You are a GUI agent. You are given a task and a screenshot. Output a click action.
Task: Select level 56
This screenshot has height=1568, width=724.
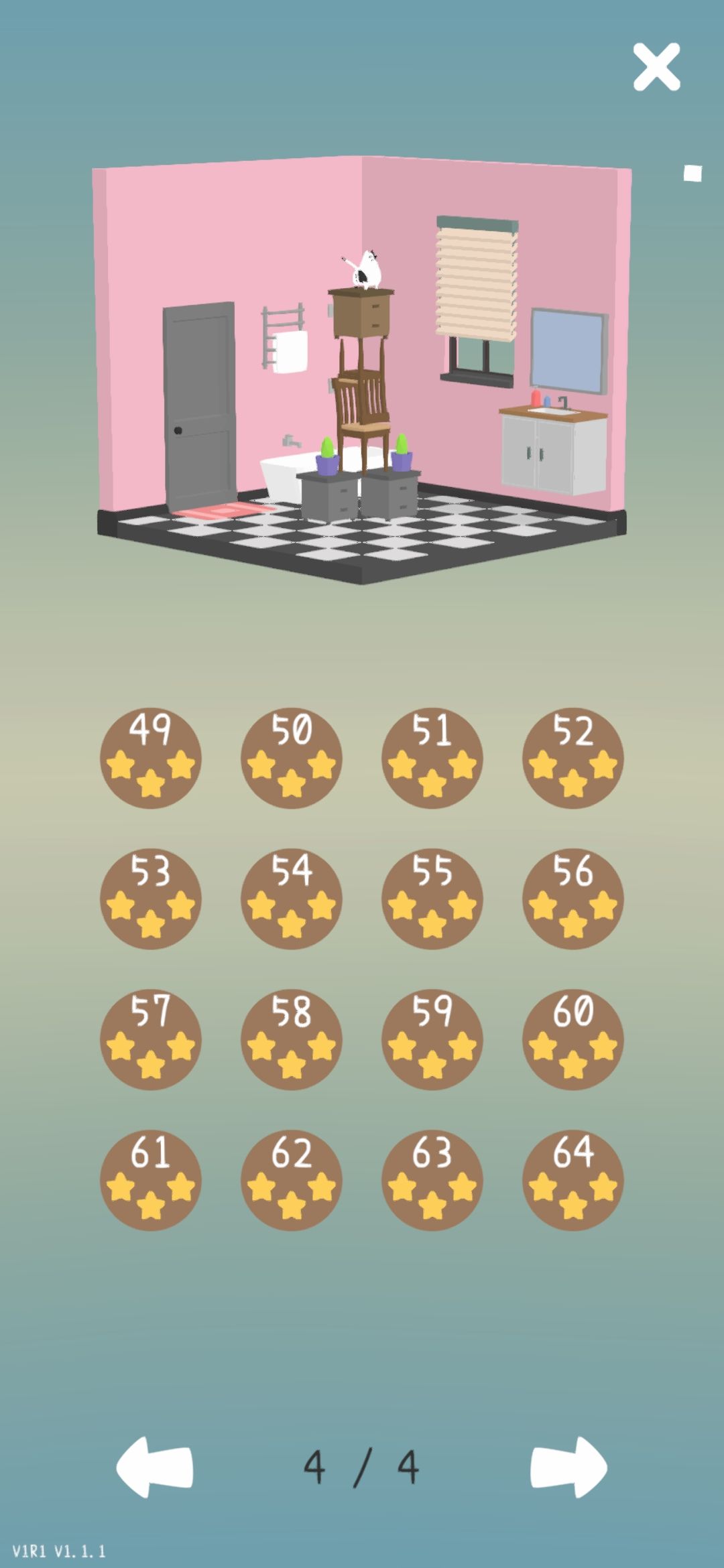click(573, 899)
